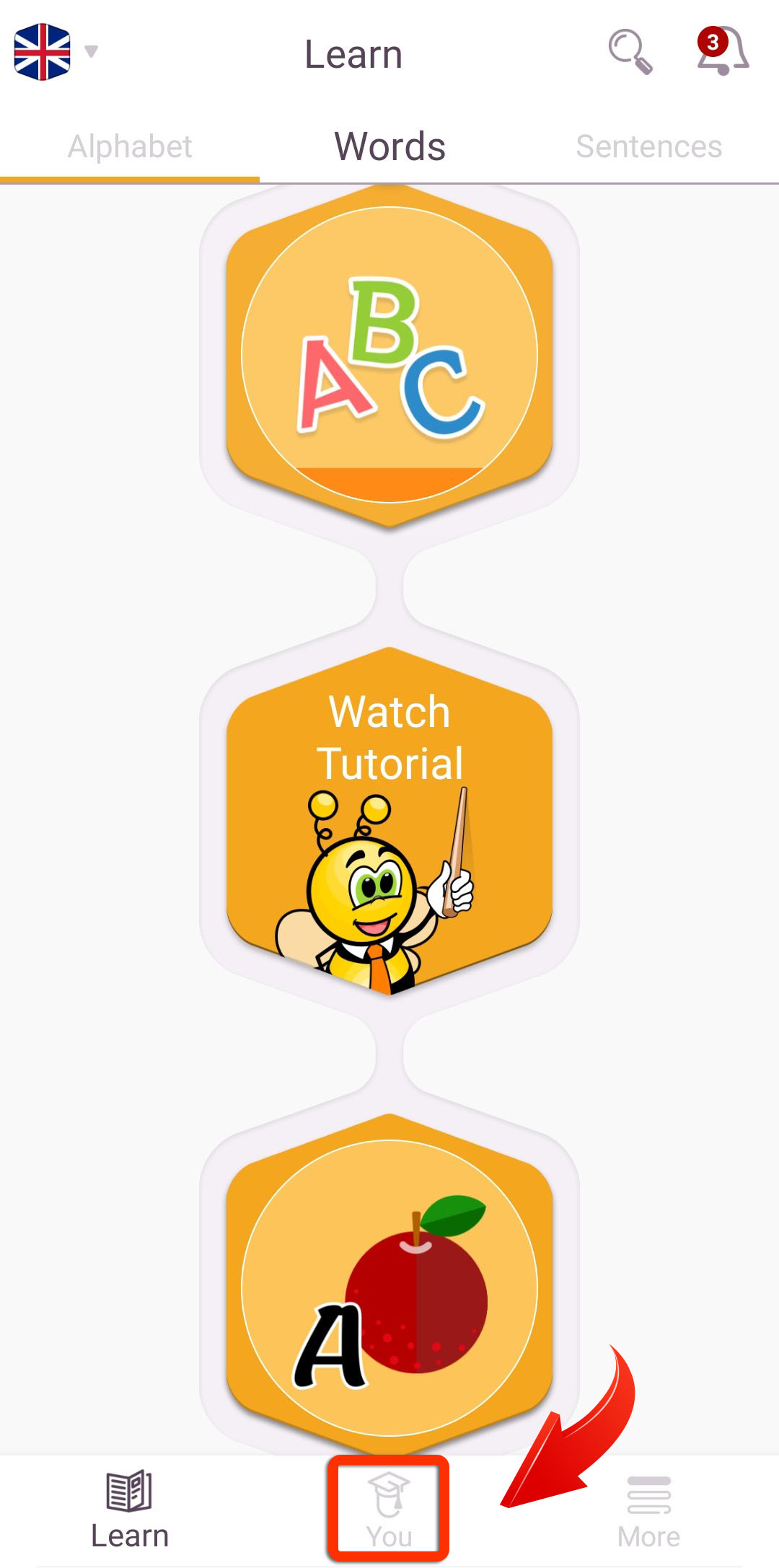Open the ABC lesson hexagon
Screen dimensions: 779x1568
pos(389,356)
